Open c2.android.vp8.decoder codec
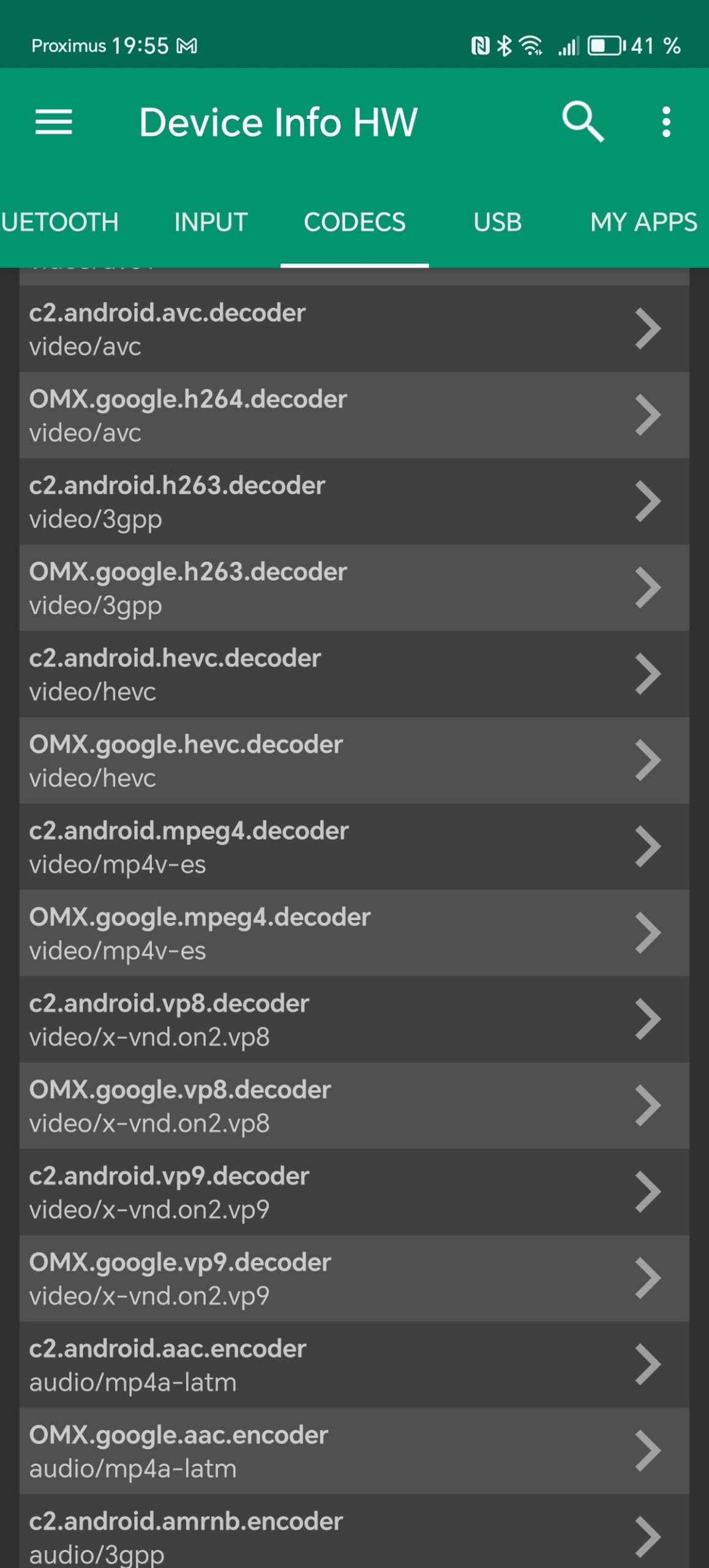The width and height of the screenshot is (709, 1568). (x=354, y=1020)
